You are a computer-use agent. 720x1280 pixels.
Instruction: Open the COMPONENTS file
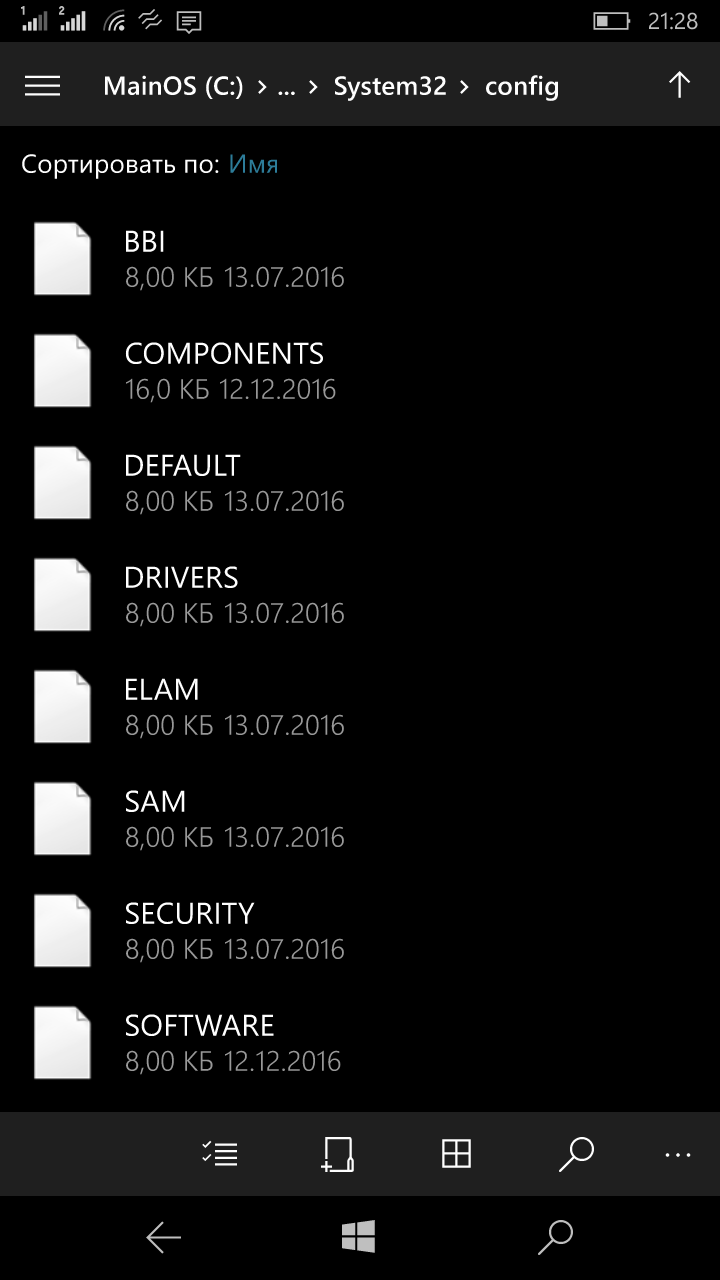tap(360, 370)
